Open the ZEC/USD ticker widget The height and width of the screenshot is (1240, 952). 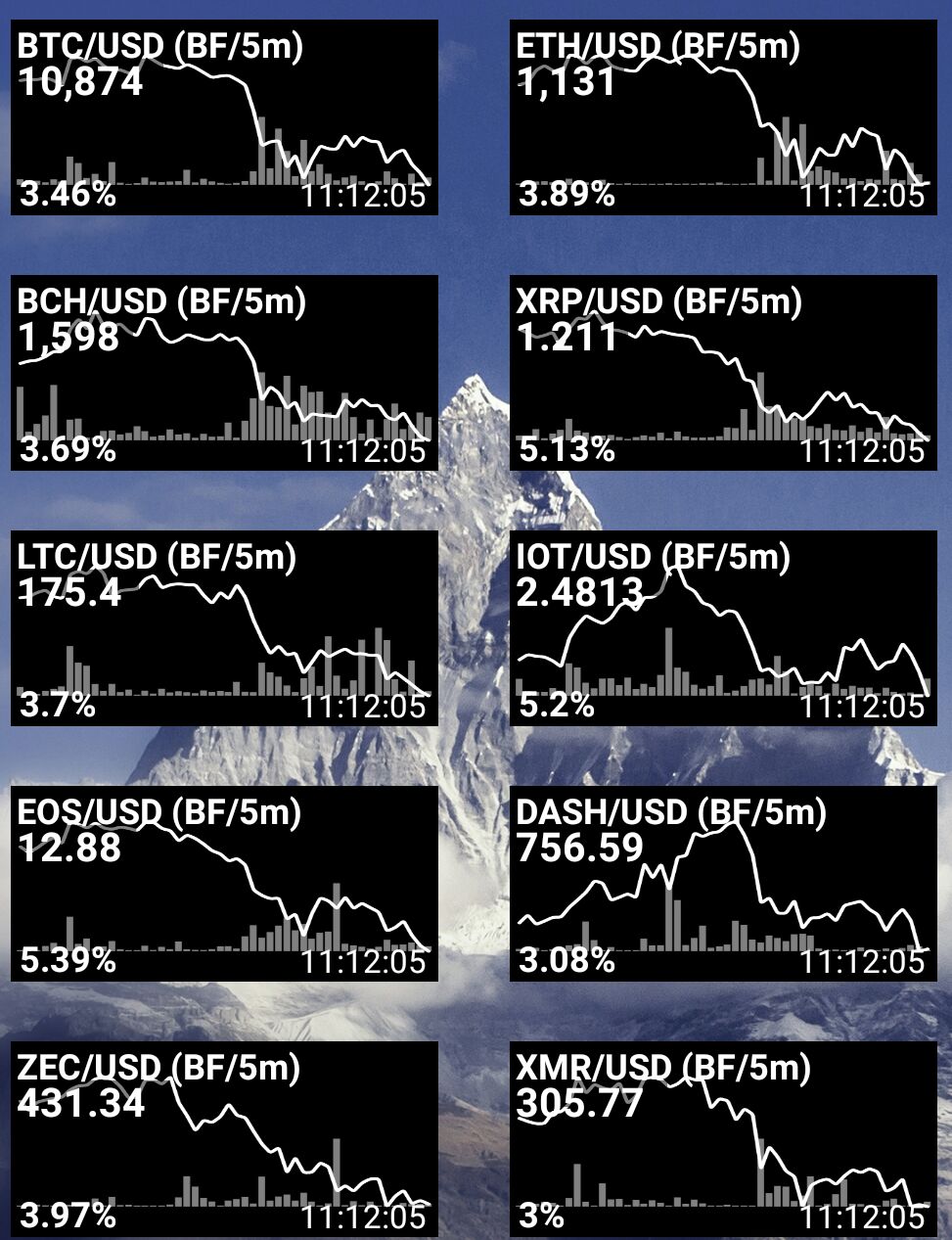click(x=224, y=1138)
